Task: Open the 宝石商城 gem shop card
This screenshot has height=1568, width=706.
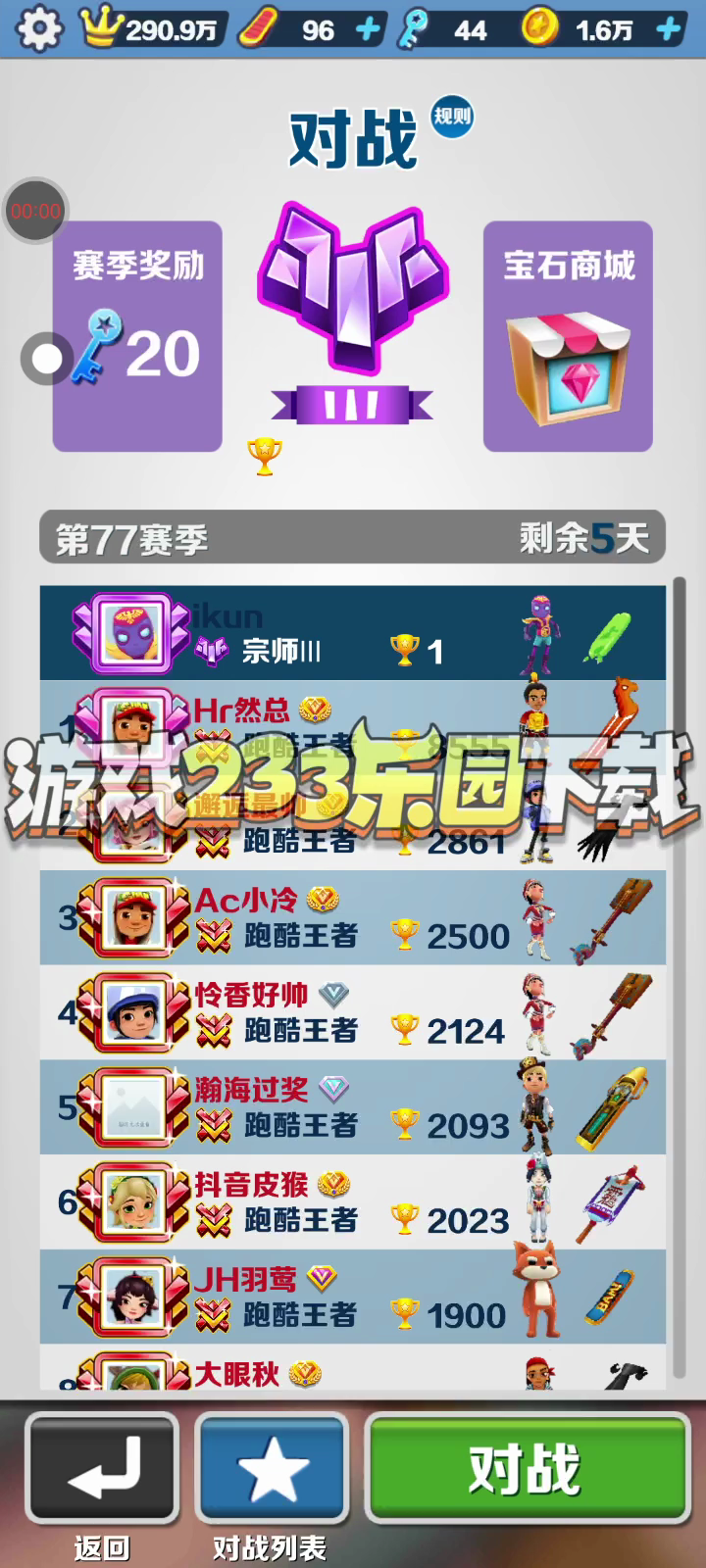Action: [568, 336]
